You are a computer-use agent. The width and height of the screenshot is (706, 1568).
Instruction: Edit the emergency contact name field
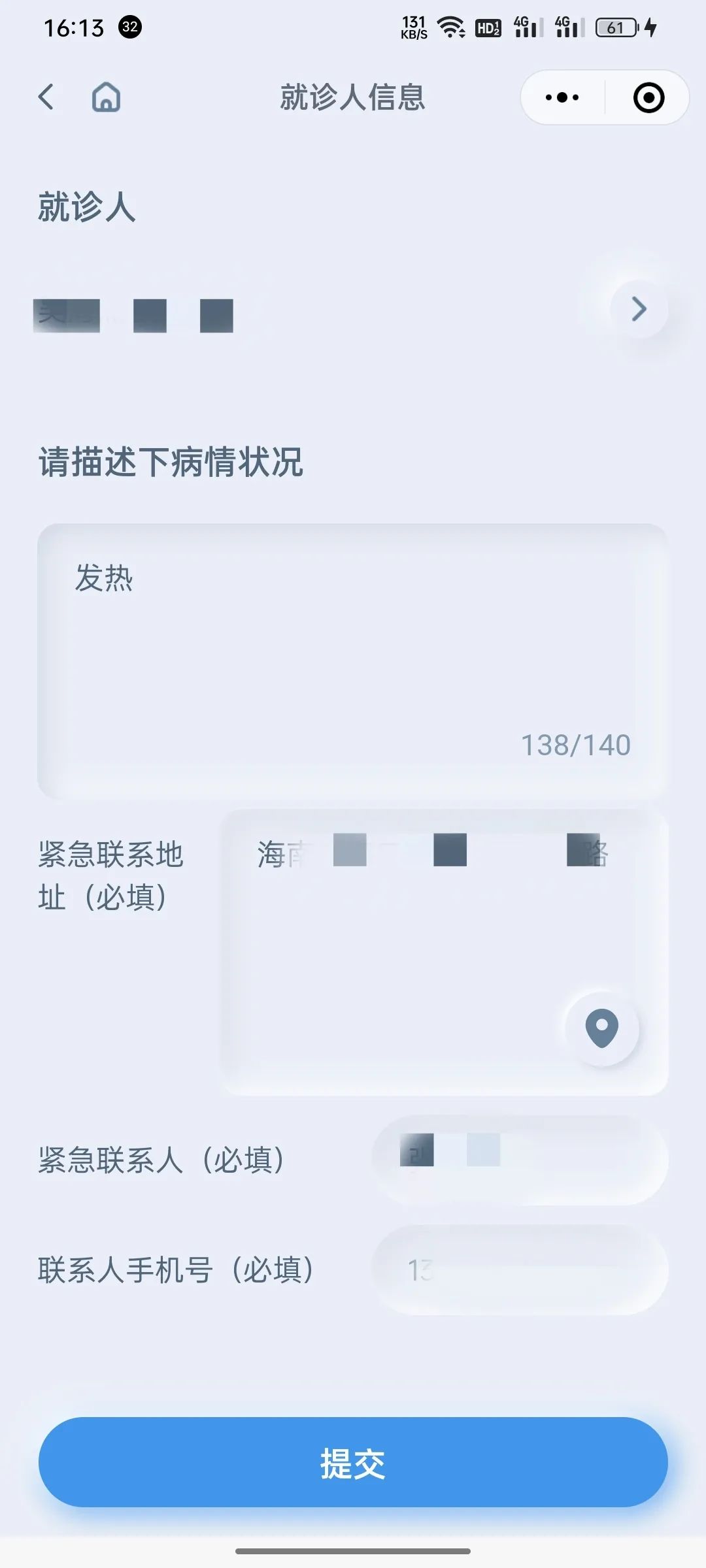520,1160
